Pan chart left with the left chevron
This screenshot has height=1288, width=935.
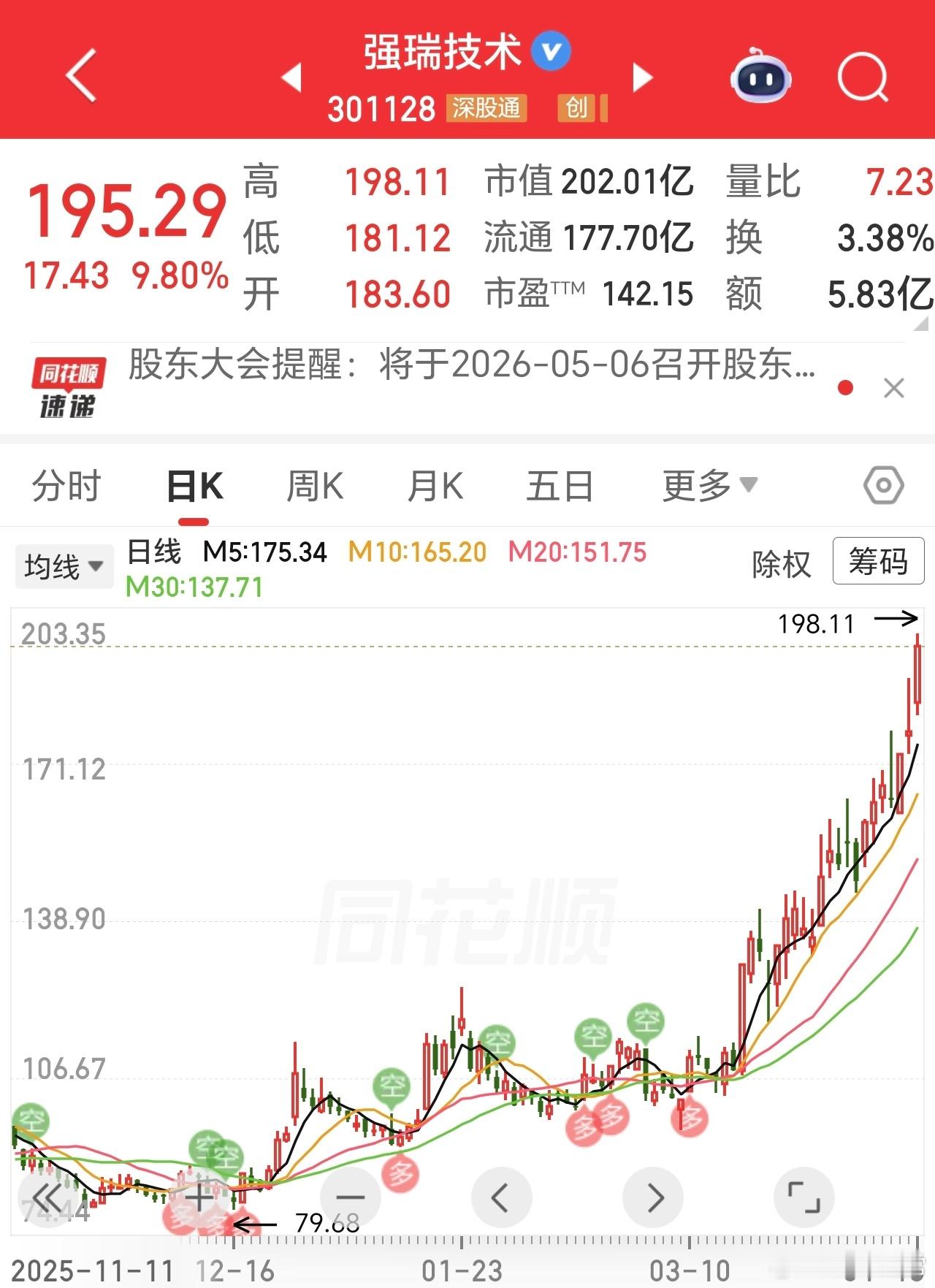point(501,1197)
